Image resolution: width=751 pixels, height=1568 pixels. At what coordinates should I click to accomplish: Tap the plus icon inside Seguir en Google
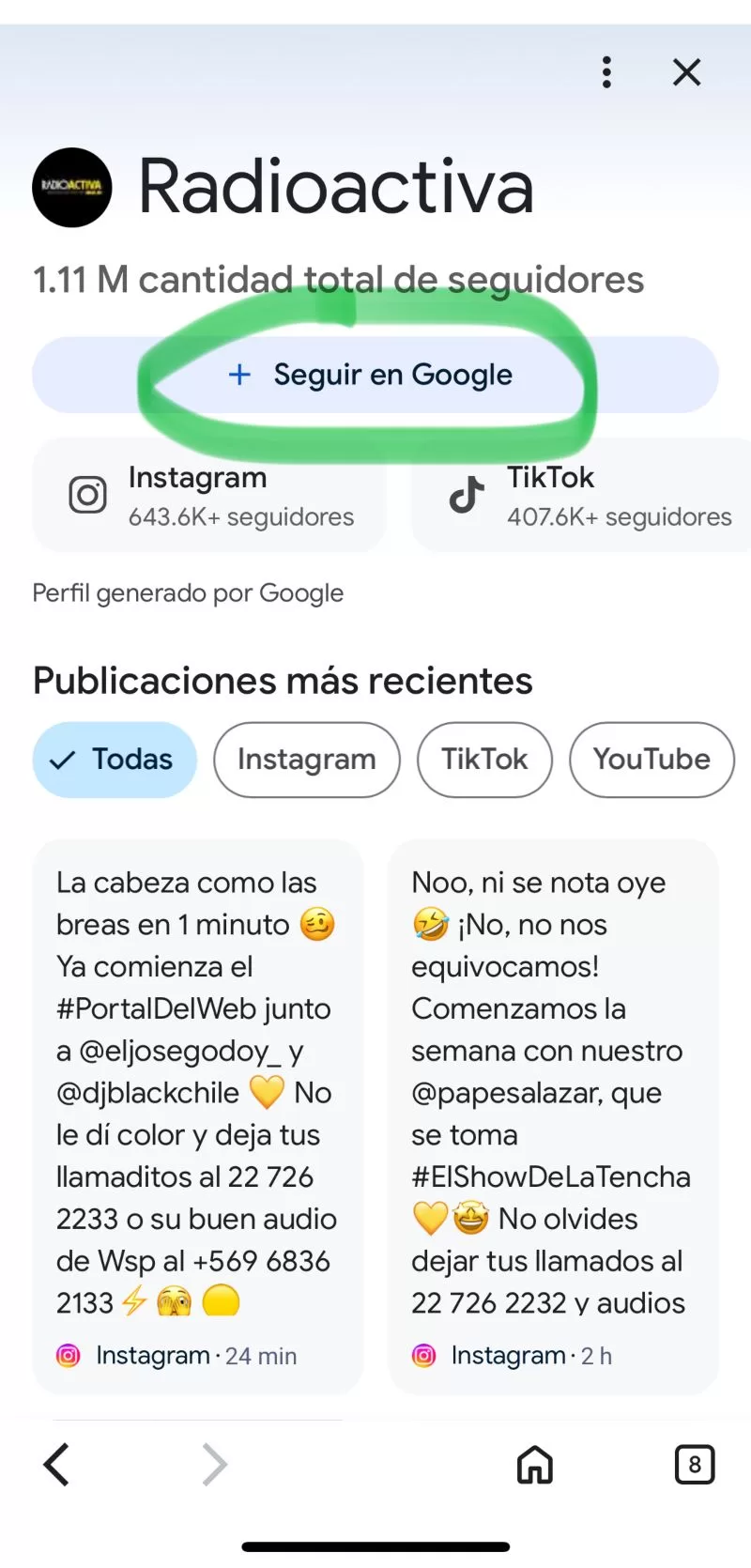point(240,375)
